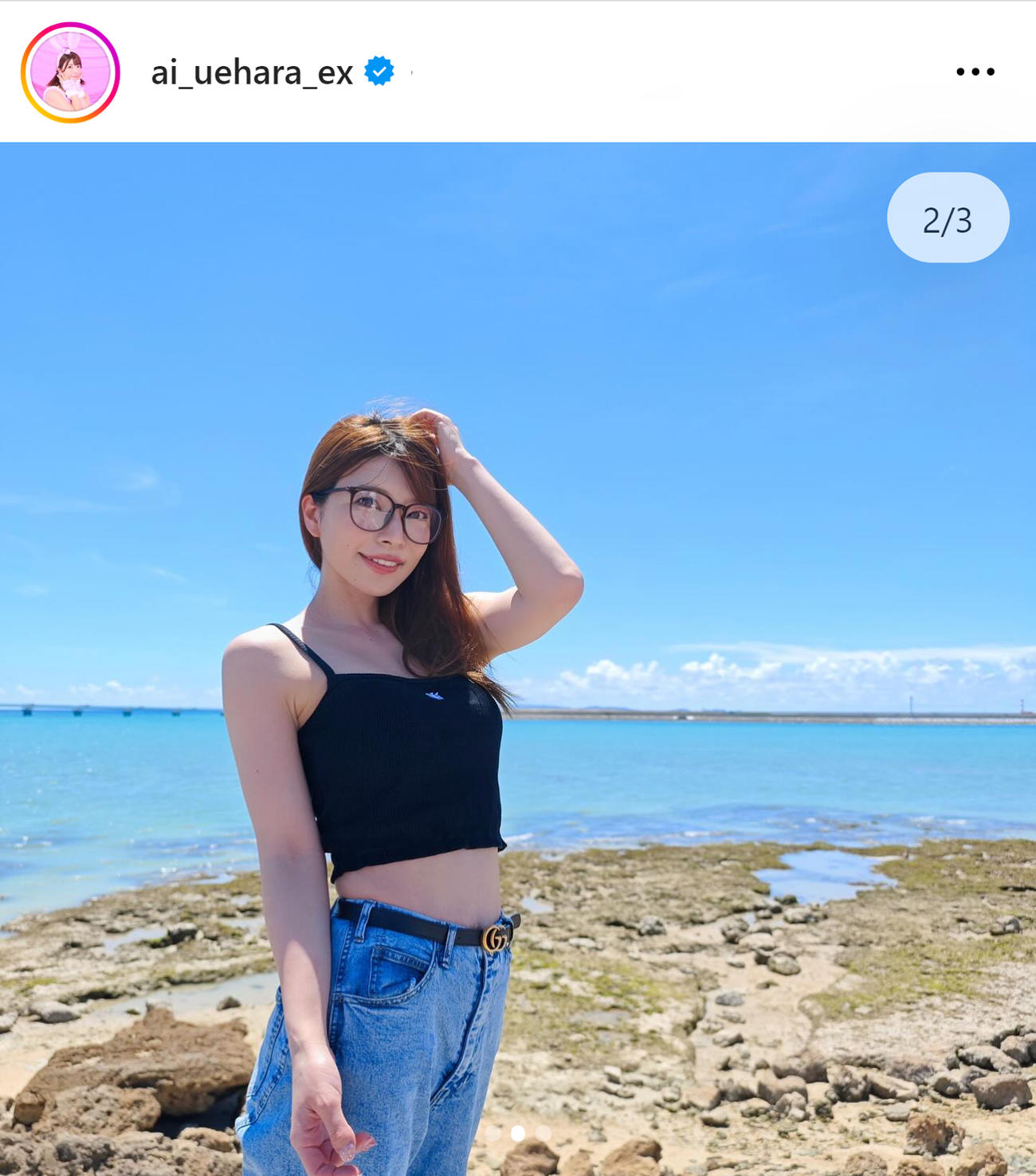Tap ai_uehara_ex's profile avatar to view story
The width and height of the screenshot is (1036, 1176).
click(70, 70)
